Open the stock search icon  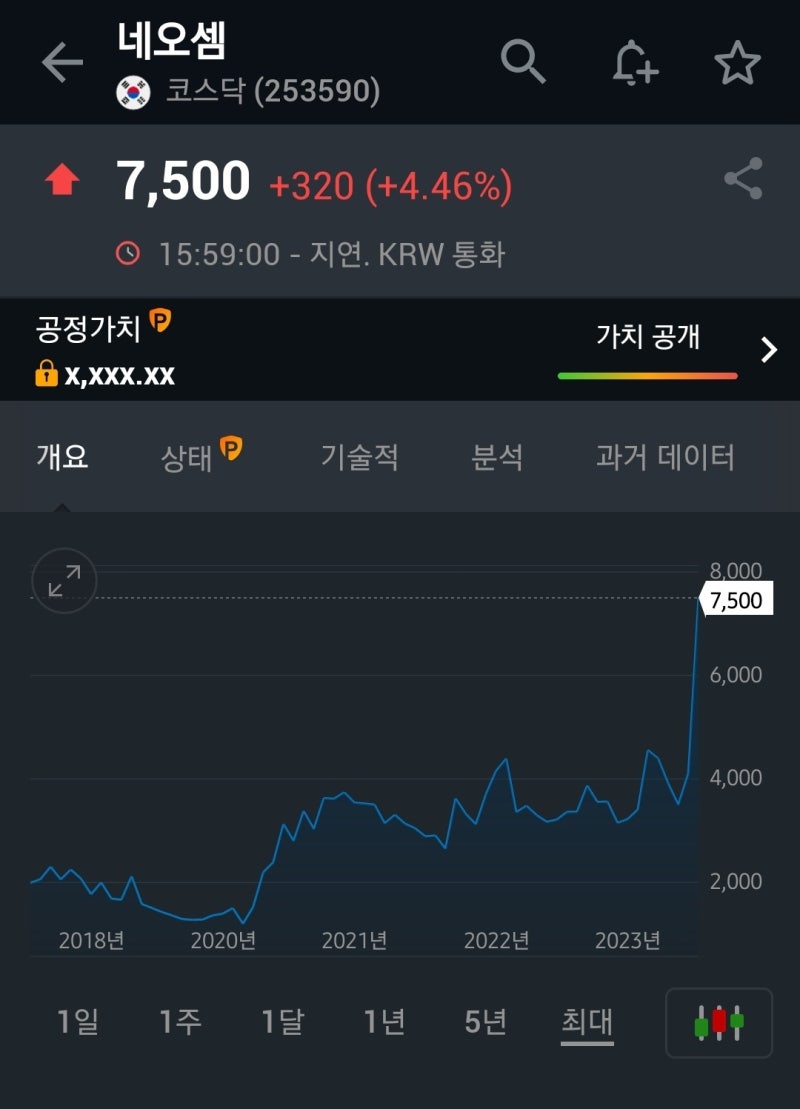point(524,62)
